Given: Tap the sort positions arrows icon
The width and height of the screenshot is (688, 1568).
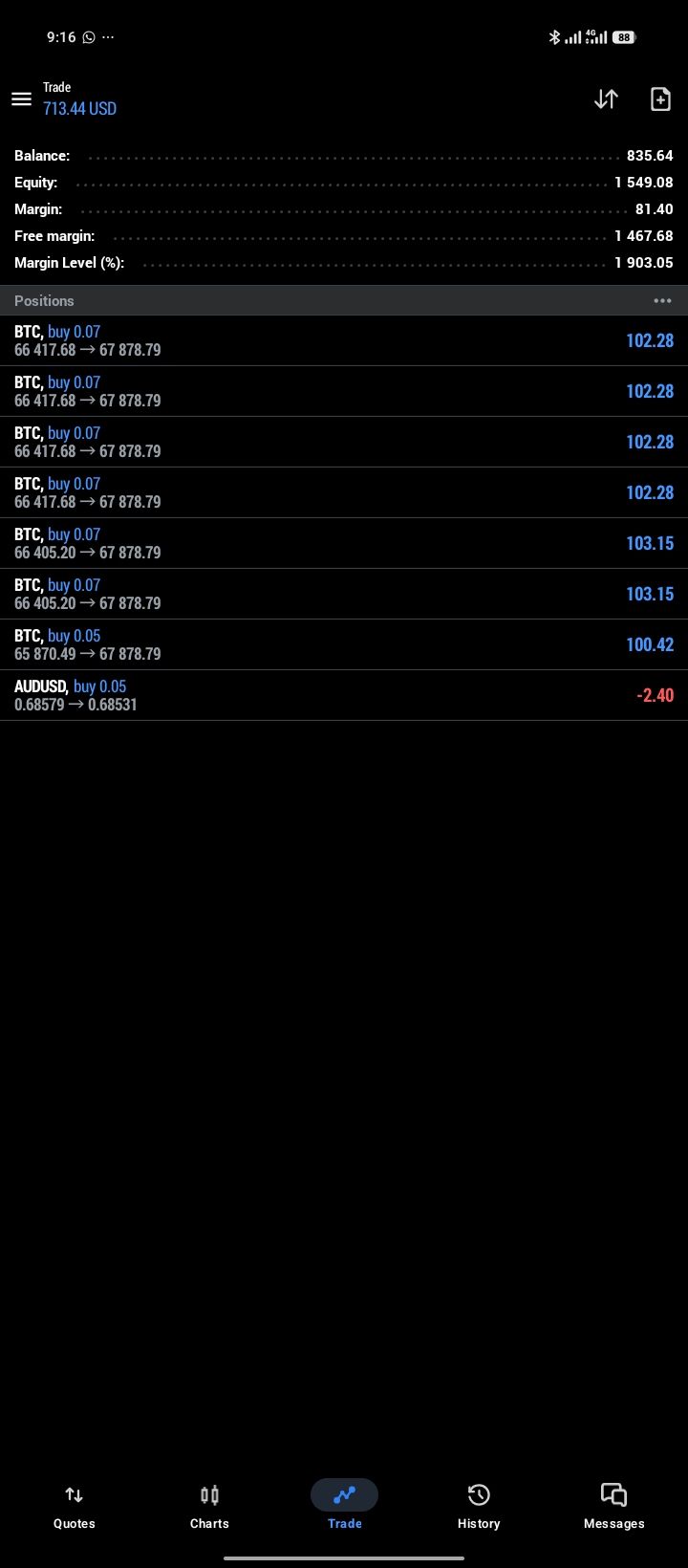Looking at the screenshot, I should click(x=606, y=99).
